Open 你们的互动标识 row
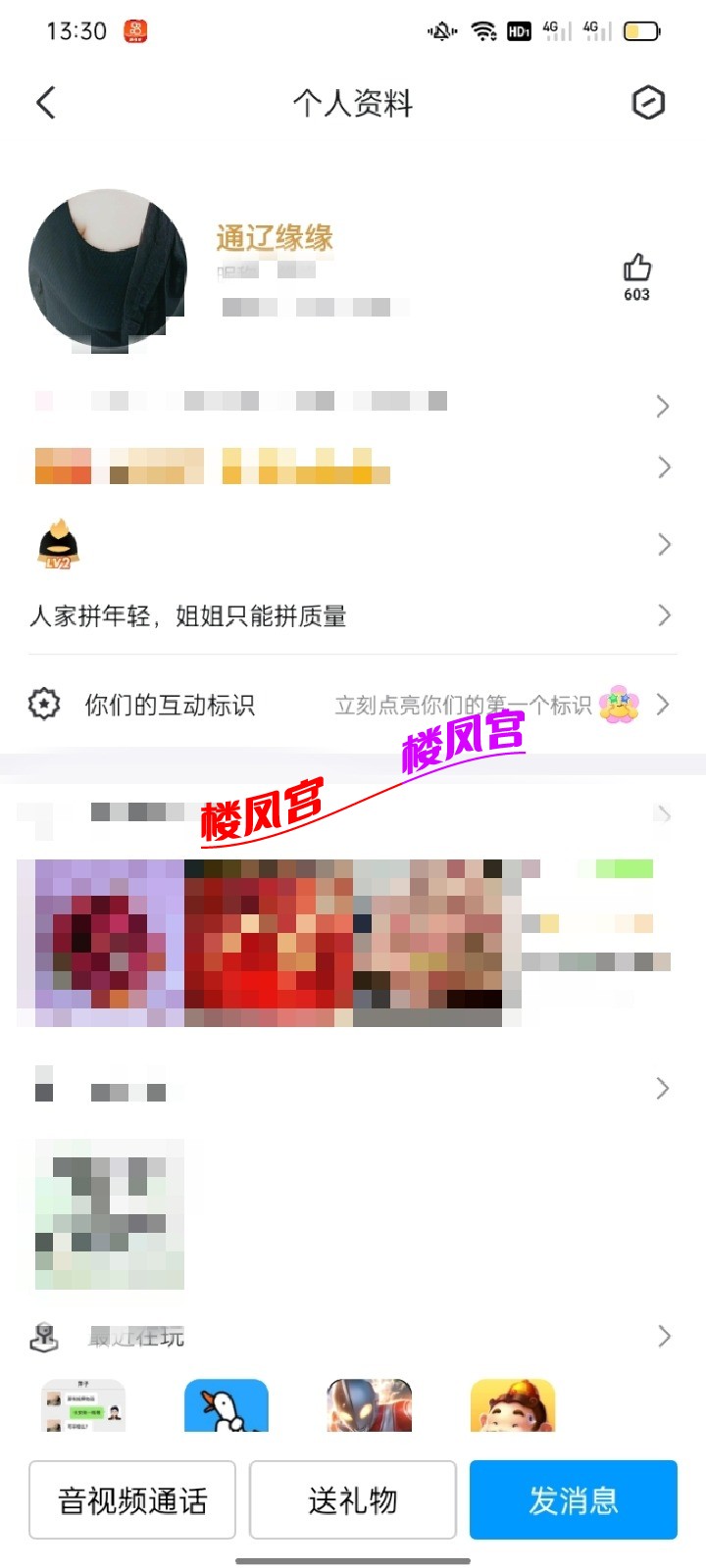Image resolution: width=706 pixels, height=1568 pixels. tap(353, 705)
